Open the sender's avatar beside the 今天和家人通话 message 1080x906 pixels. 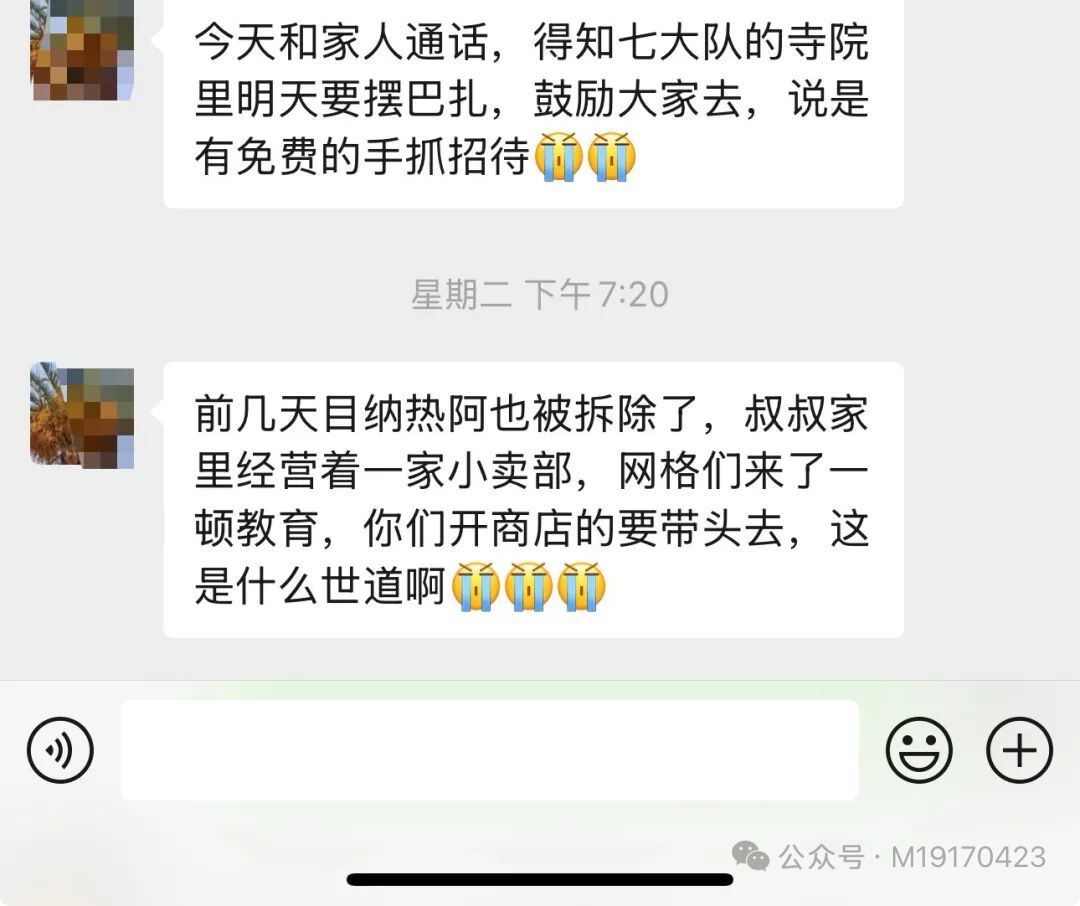[82, 50]
